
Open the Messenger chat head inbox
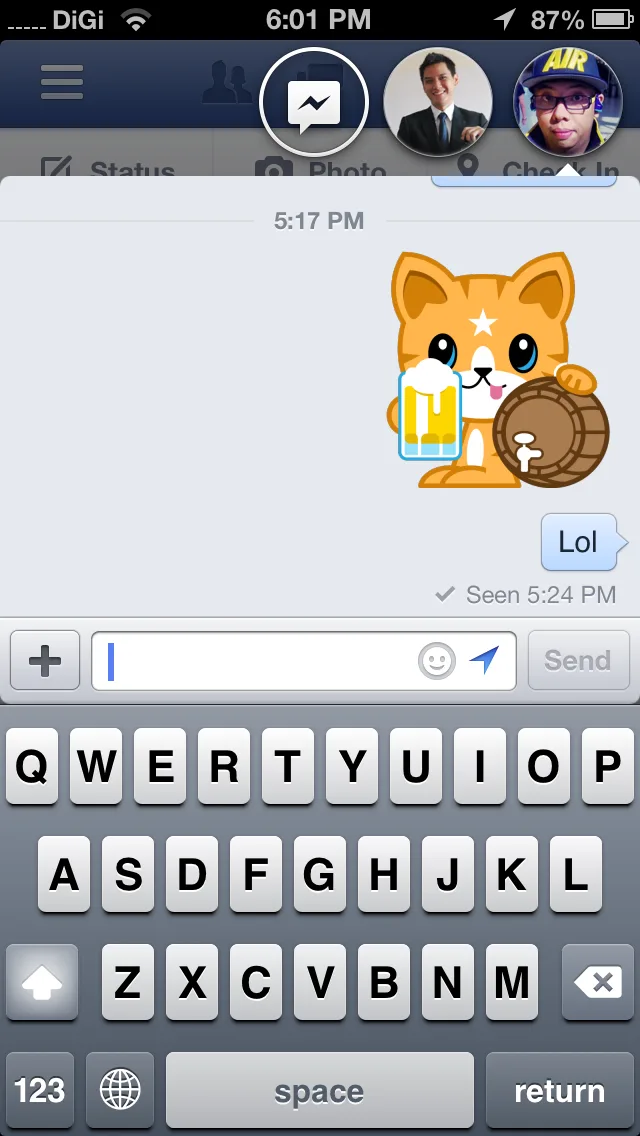click(x=314, y=103)
